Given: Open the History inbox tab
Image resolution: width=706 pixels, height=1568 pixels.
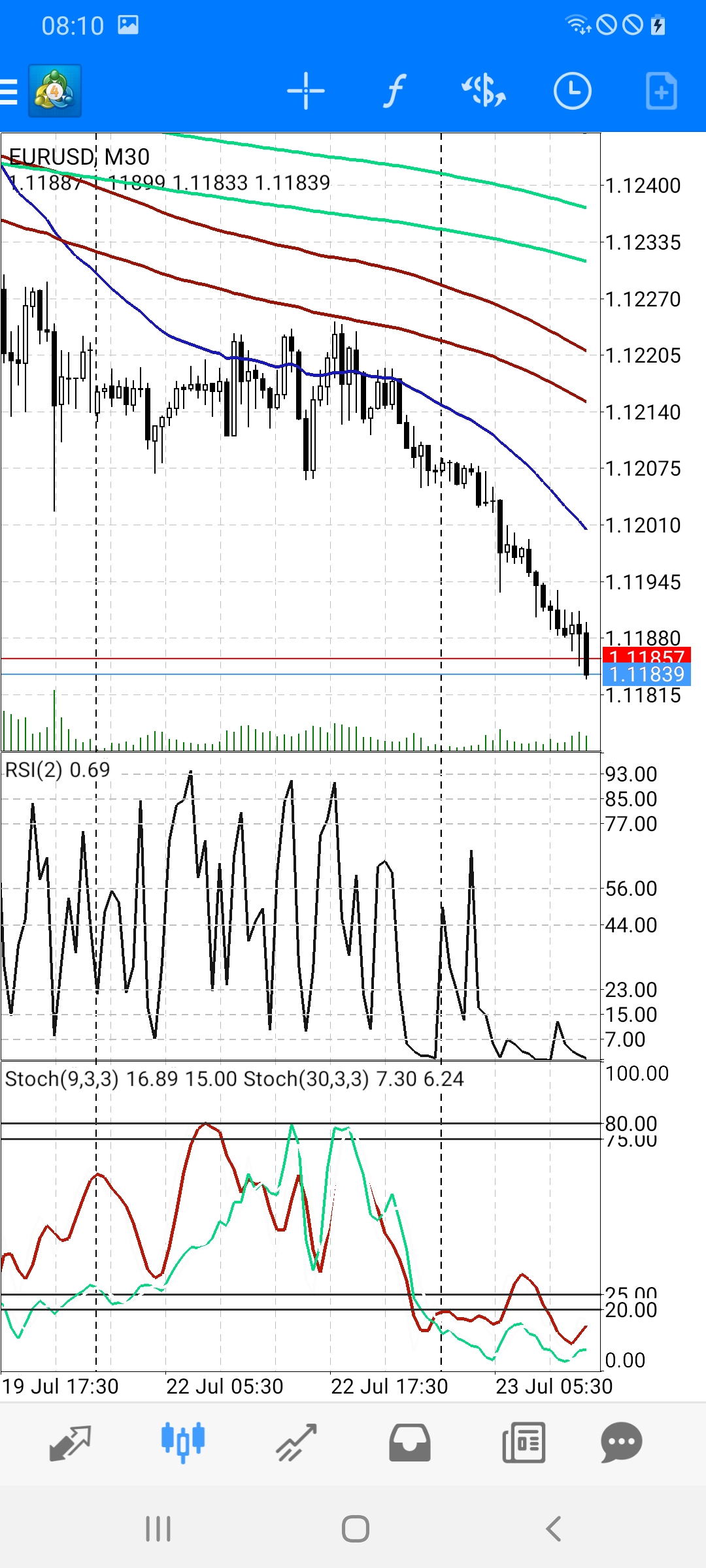Looking at the screenshot, I should tap(410, 1443).
